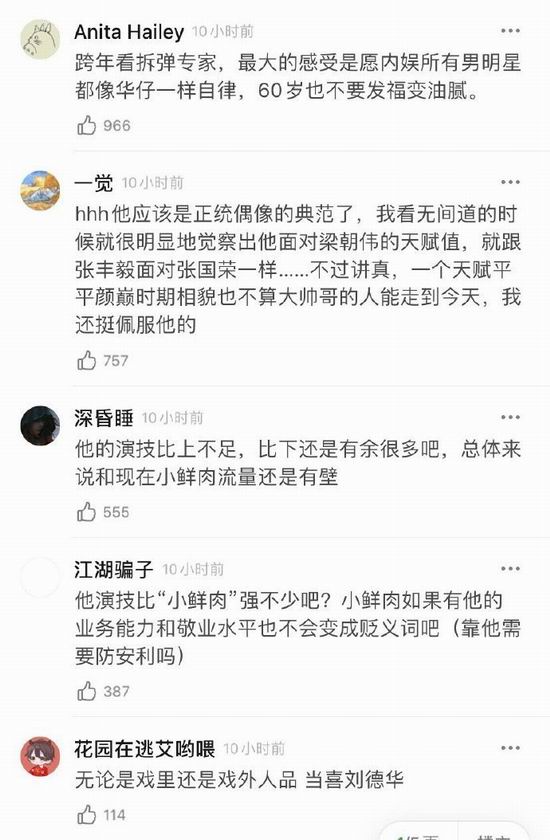Like 花园在逃艾哟喂's comment
This screenshot has width=550, height=840.
pos(87,815)
